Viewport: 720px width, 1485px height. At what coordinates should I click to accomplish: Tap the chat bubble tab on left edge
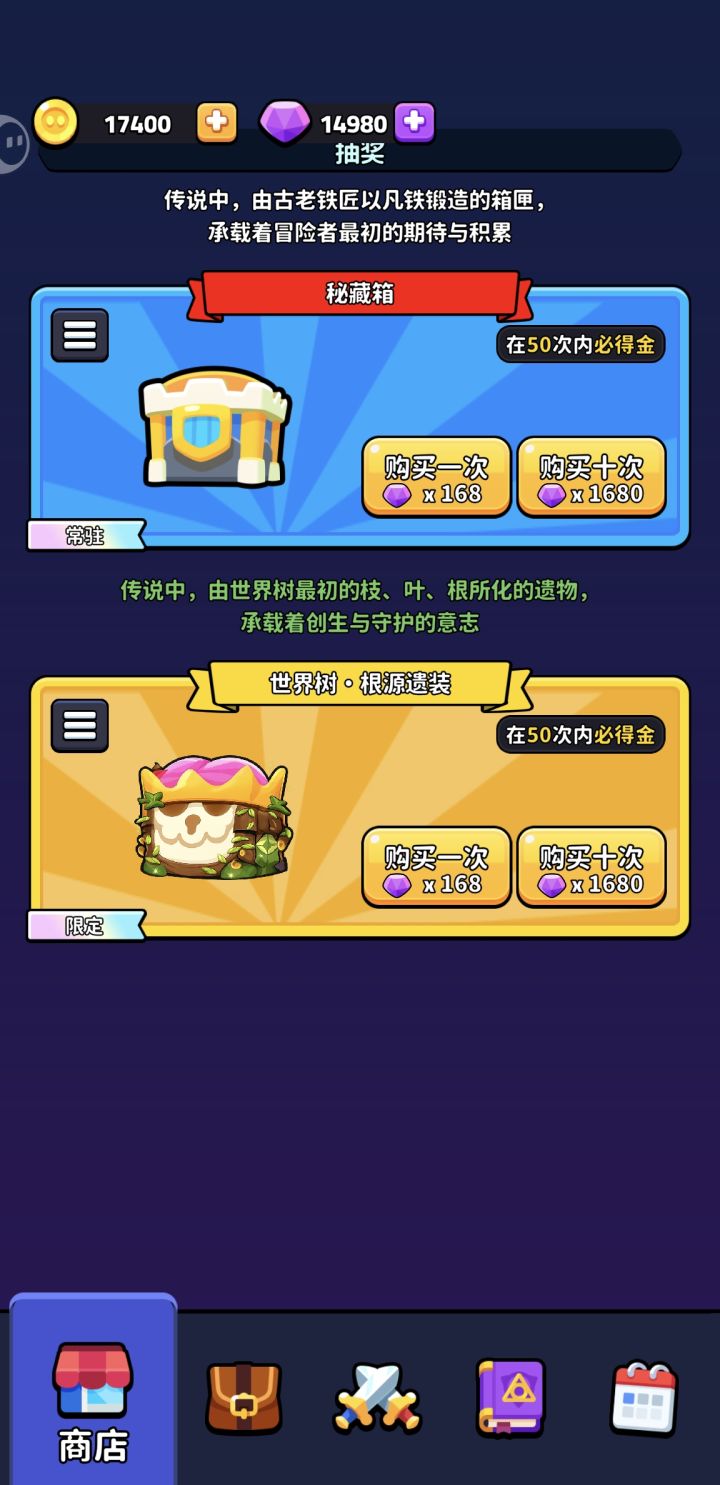click(x=12, y=140)
